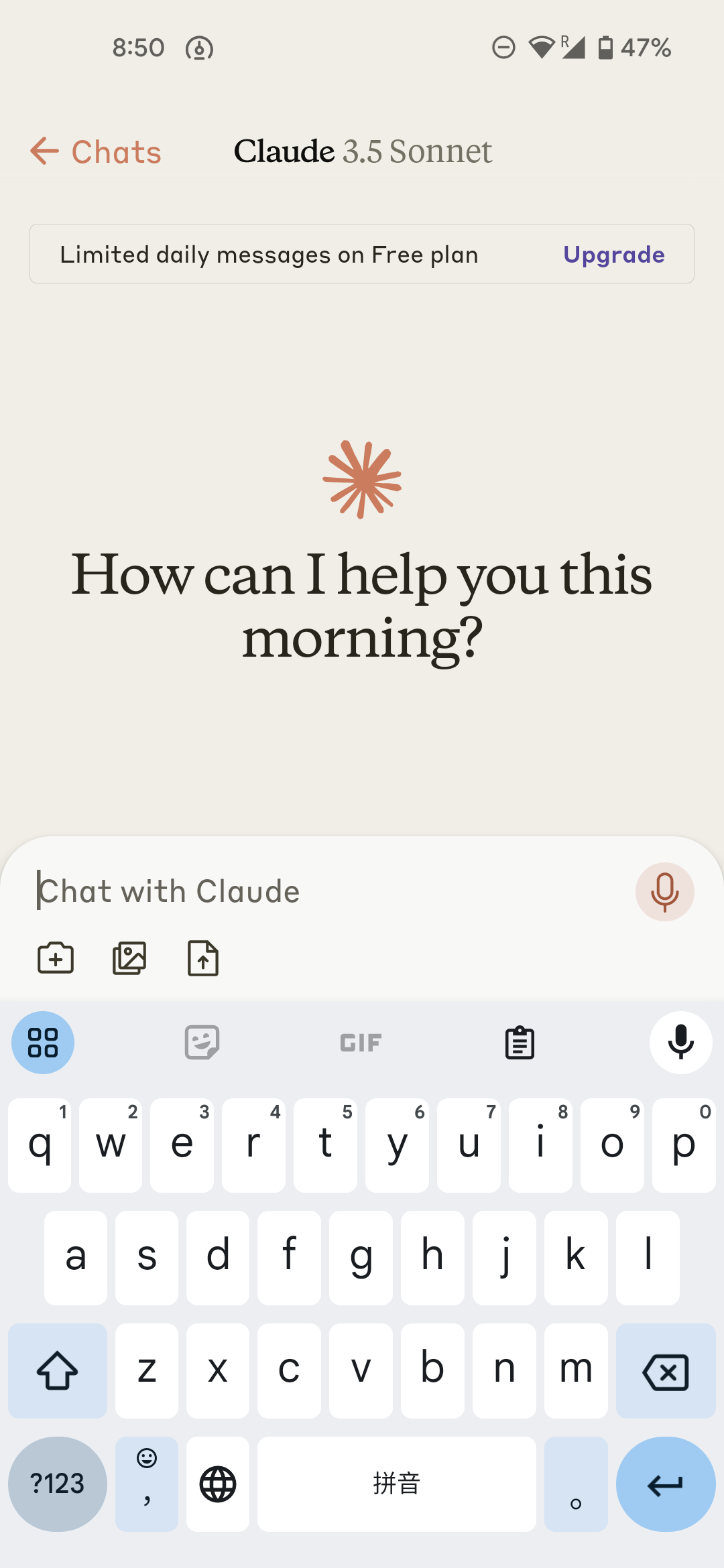Image resolution: width=724 pixels, height=1568 pixels.
Task: Open the GIF keyboard panel
Action: 361,1043
